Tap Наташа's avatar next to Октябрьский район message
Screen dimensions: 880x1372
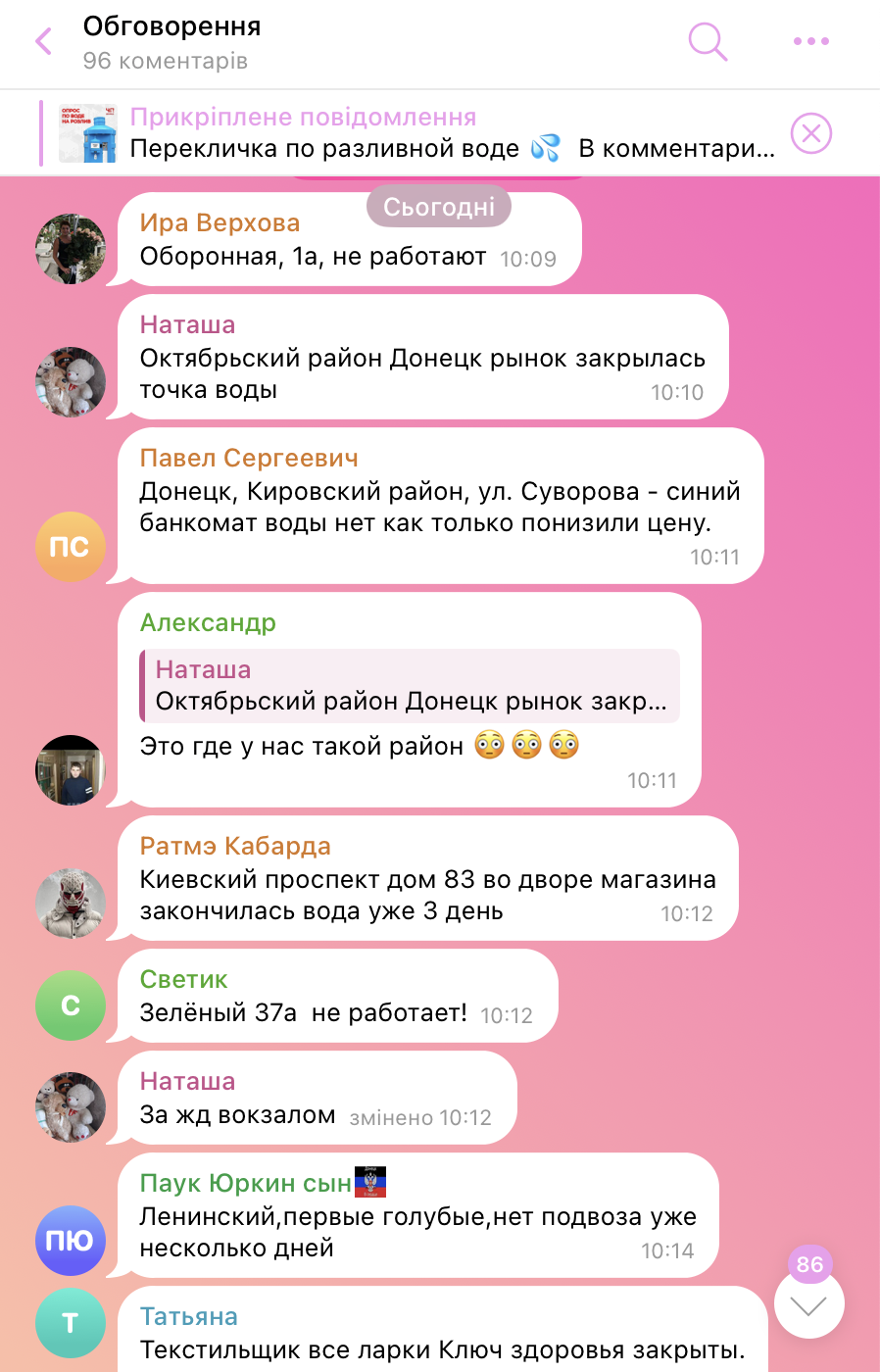[x=71, y=382]
